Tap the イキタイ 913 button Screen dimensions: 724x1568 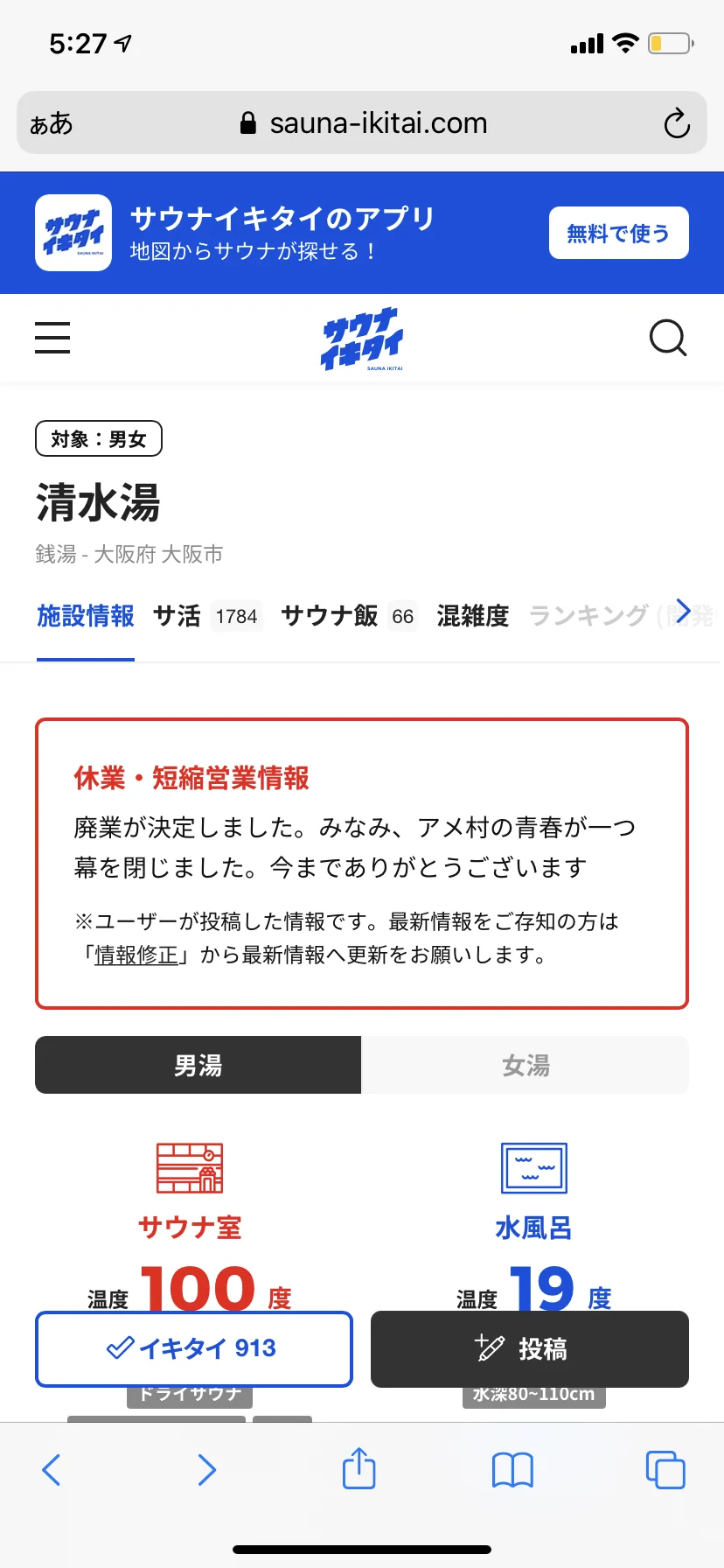193,1348
